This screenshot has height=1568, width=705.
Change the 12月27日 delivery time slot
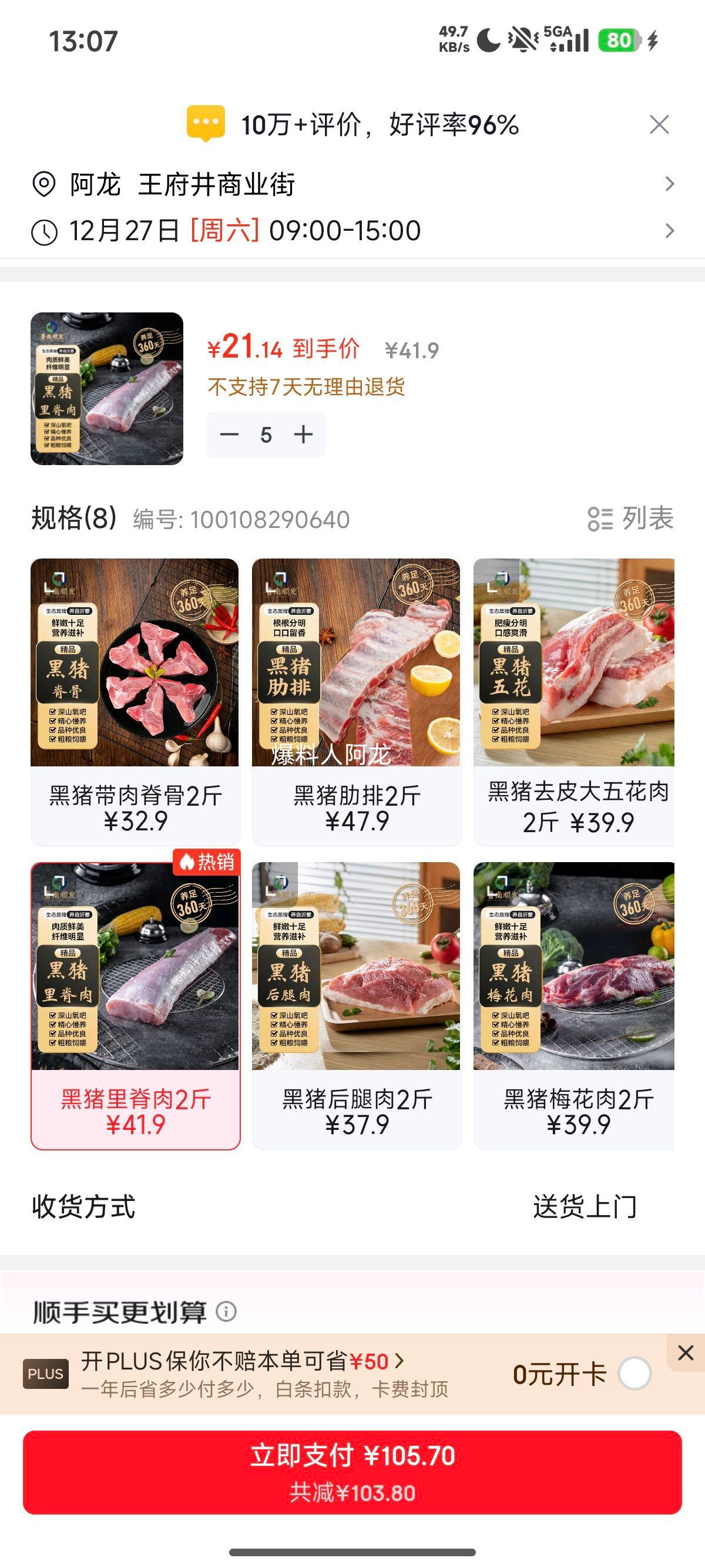click(x=352, y=231)
